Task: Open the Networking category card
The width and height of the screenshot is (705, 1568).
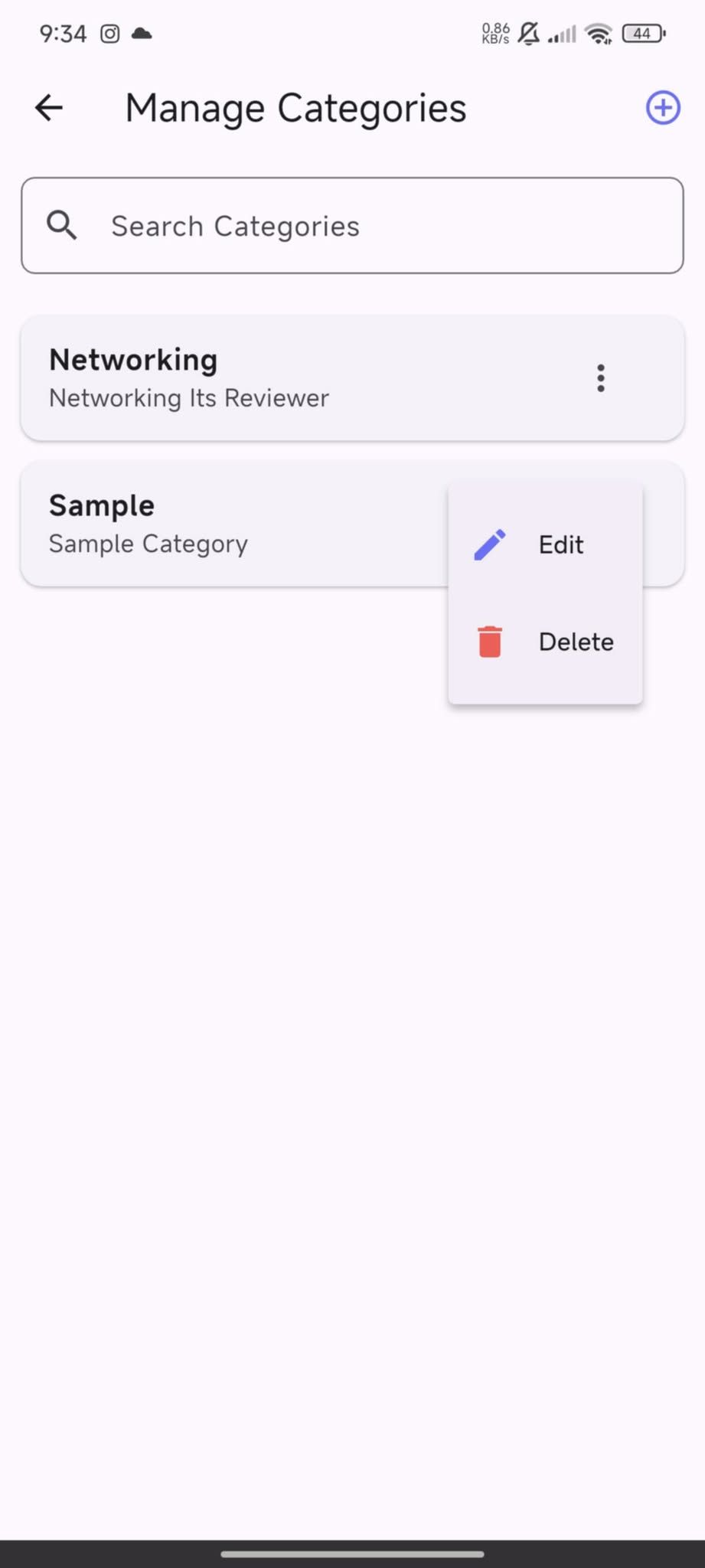Action: click(x=268, y=378)
